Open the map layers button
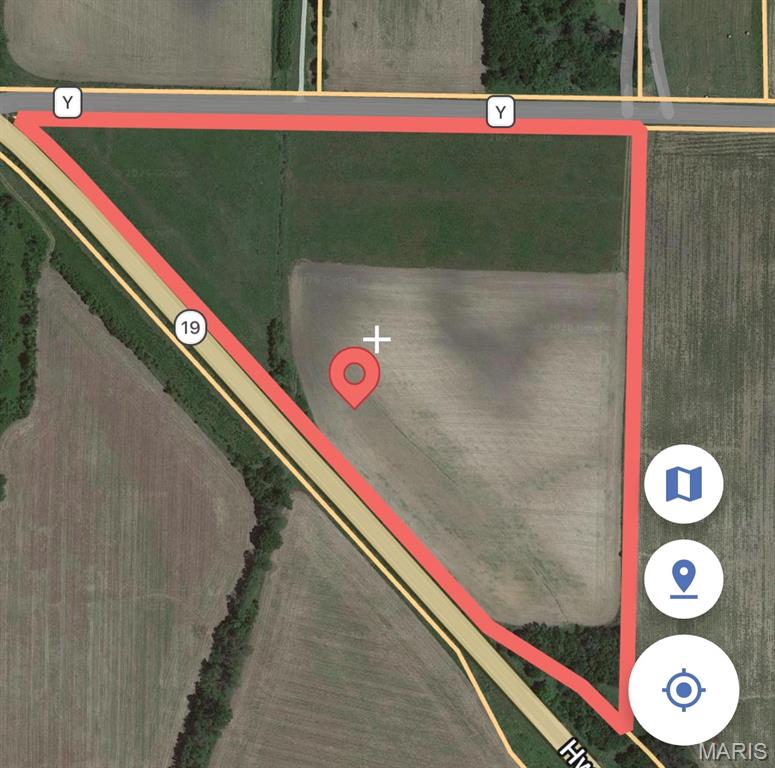This screenshot has width=775, height=768. click(x=684, y=484)
